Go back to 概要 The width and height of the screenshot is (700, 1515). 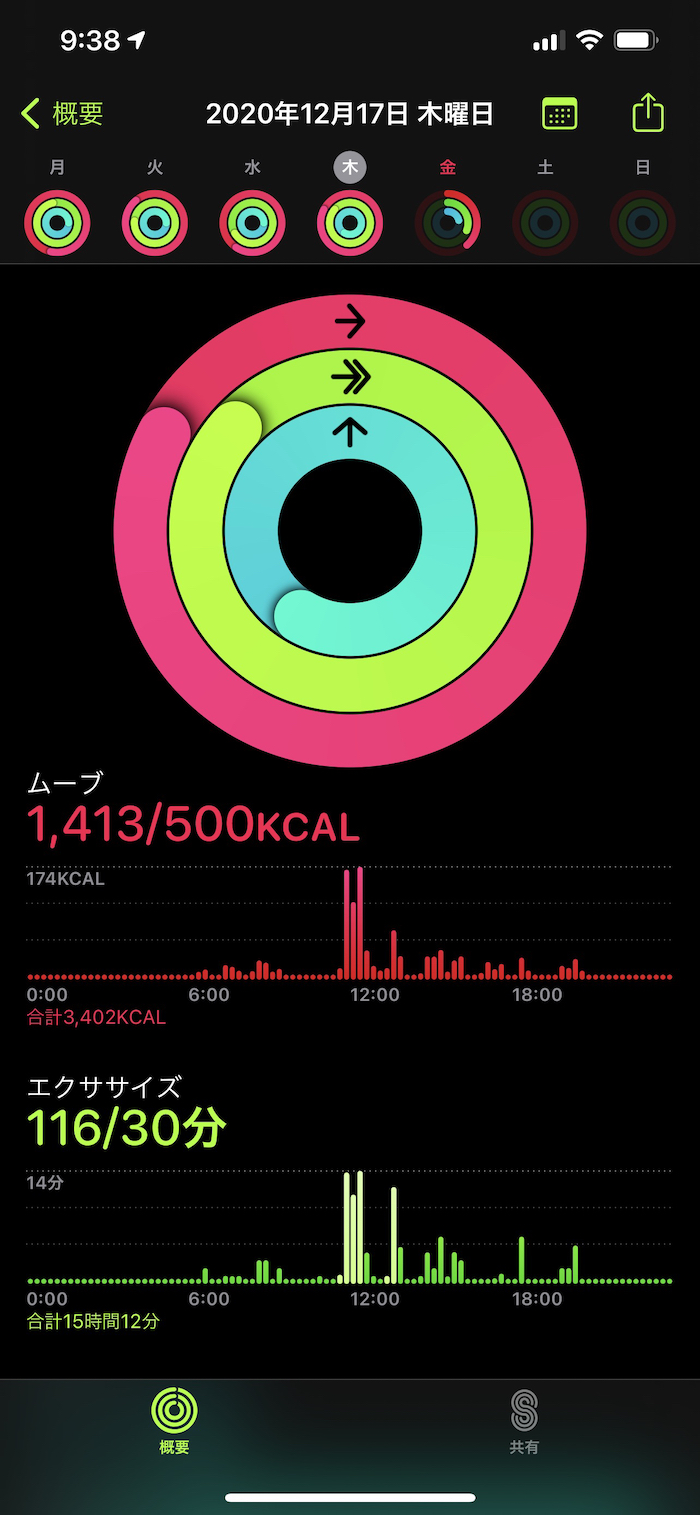pos(62,114)
